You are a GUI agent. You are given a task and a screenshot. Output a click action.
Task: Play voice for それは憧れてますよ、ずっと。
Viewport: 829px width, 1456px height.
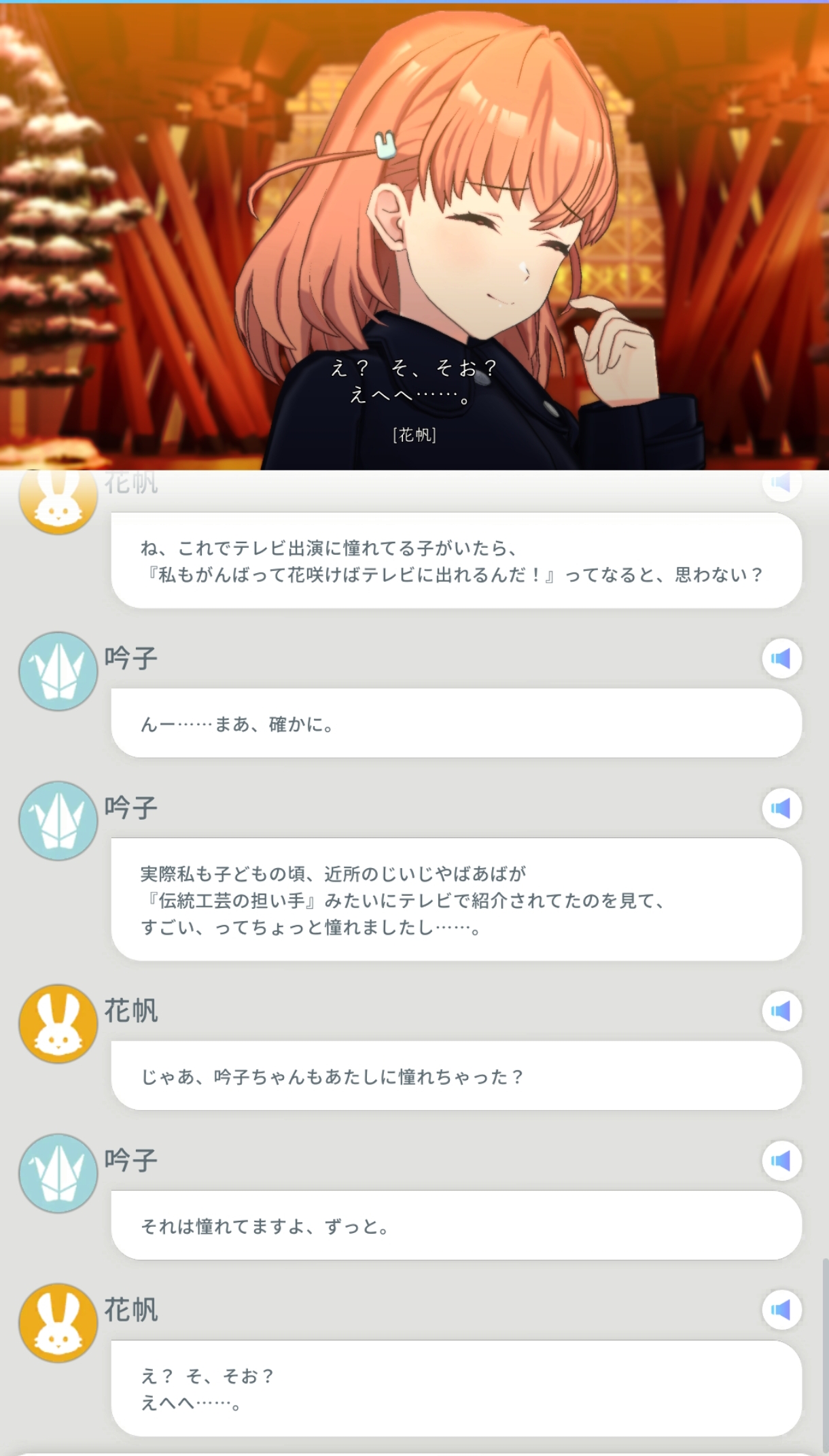coord(781,1161)
